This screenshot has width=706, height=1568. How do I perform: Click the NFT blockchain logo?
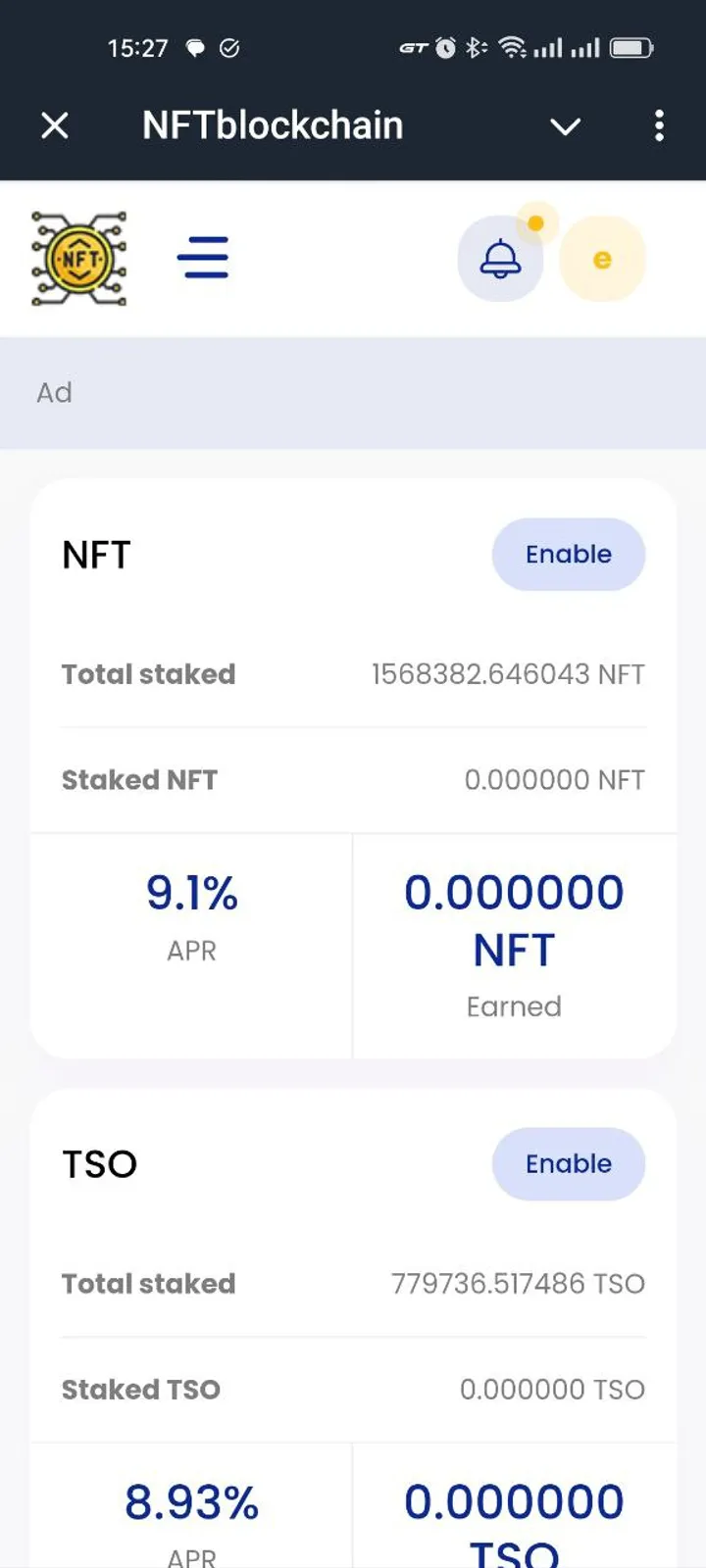[x=78, y=258]
